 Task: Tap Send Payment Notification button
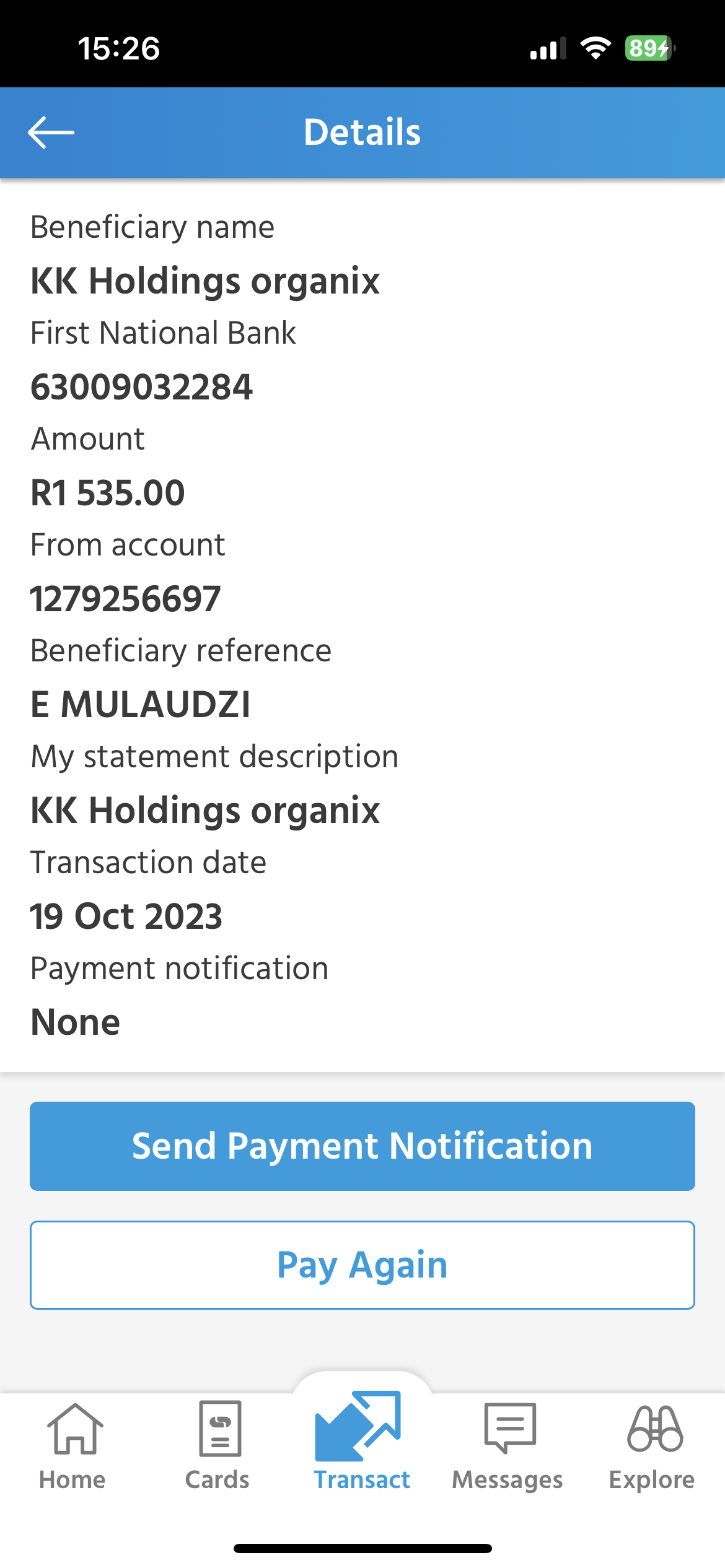[362, 1146]
